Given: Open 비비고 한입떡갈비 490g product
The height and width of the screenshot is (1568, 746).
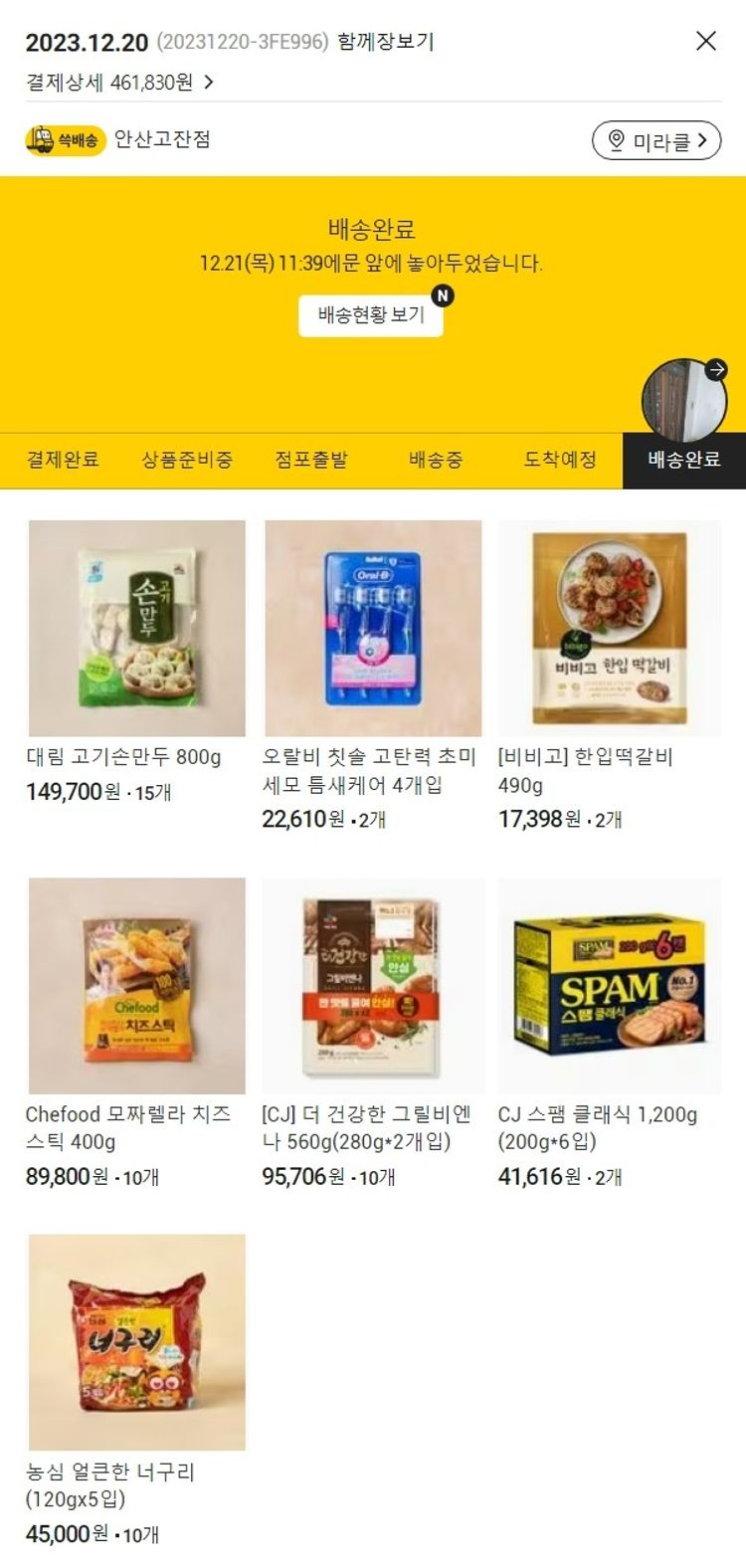Looking at the screenshot, I should (x=610, y=628).
